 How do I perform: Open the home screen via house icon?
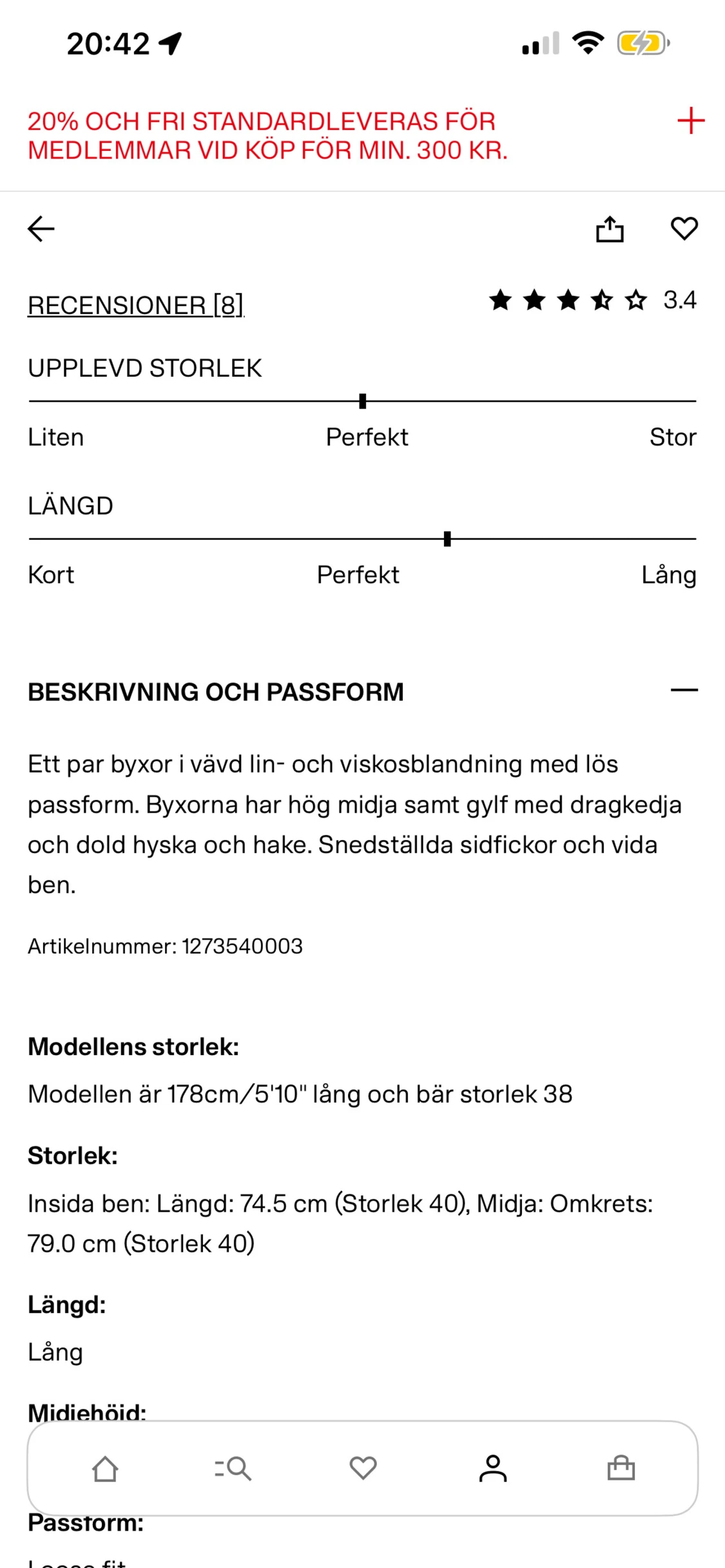pyautogui.click(x=106, y=1469)
